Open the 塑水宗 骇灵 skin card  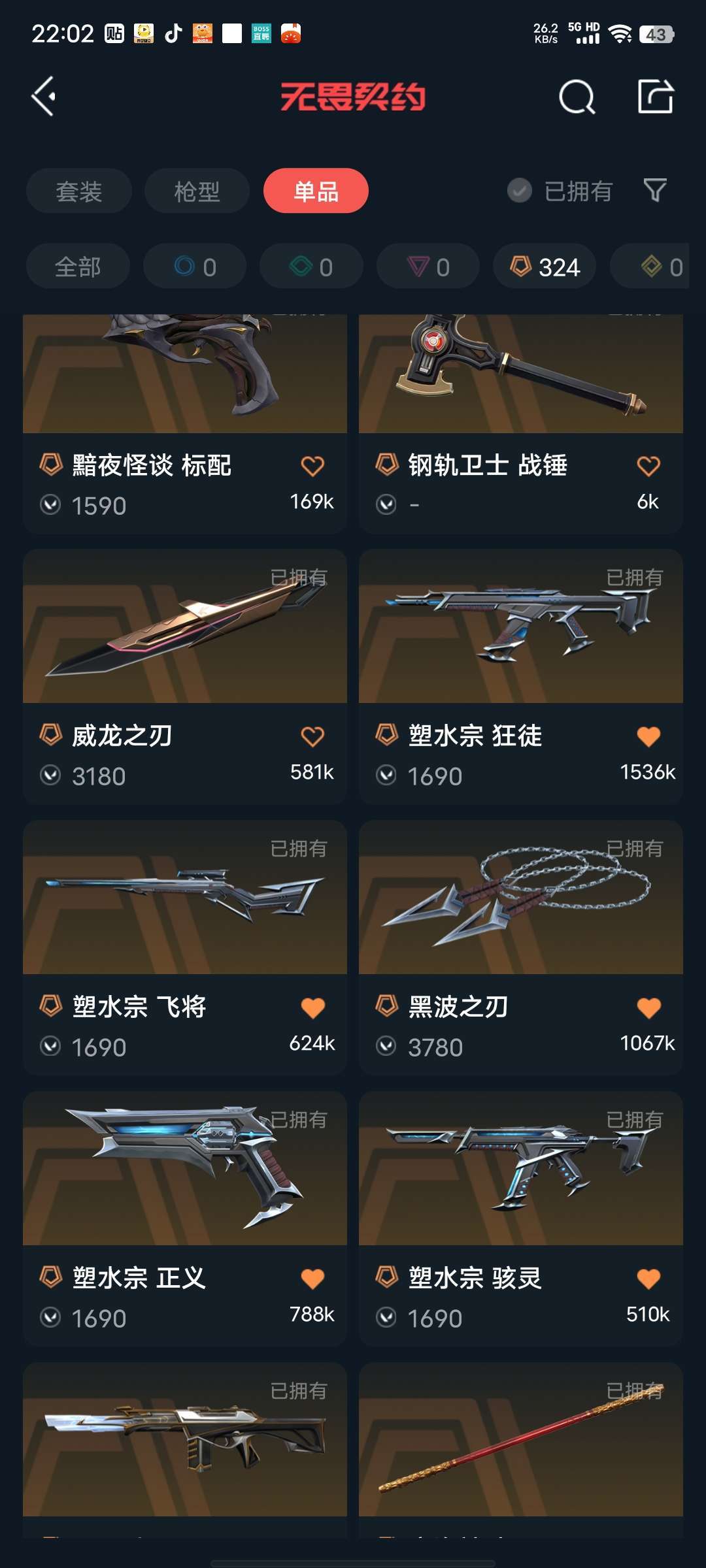[521, 1219]
